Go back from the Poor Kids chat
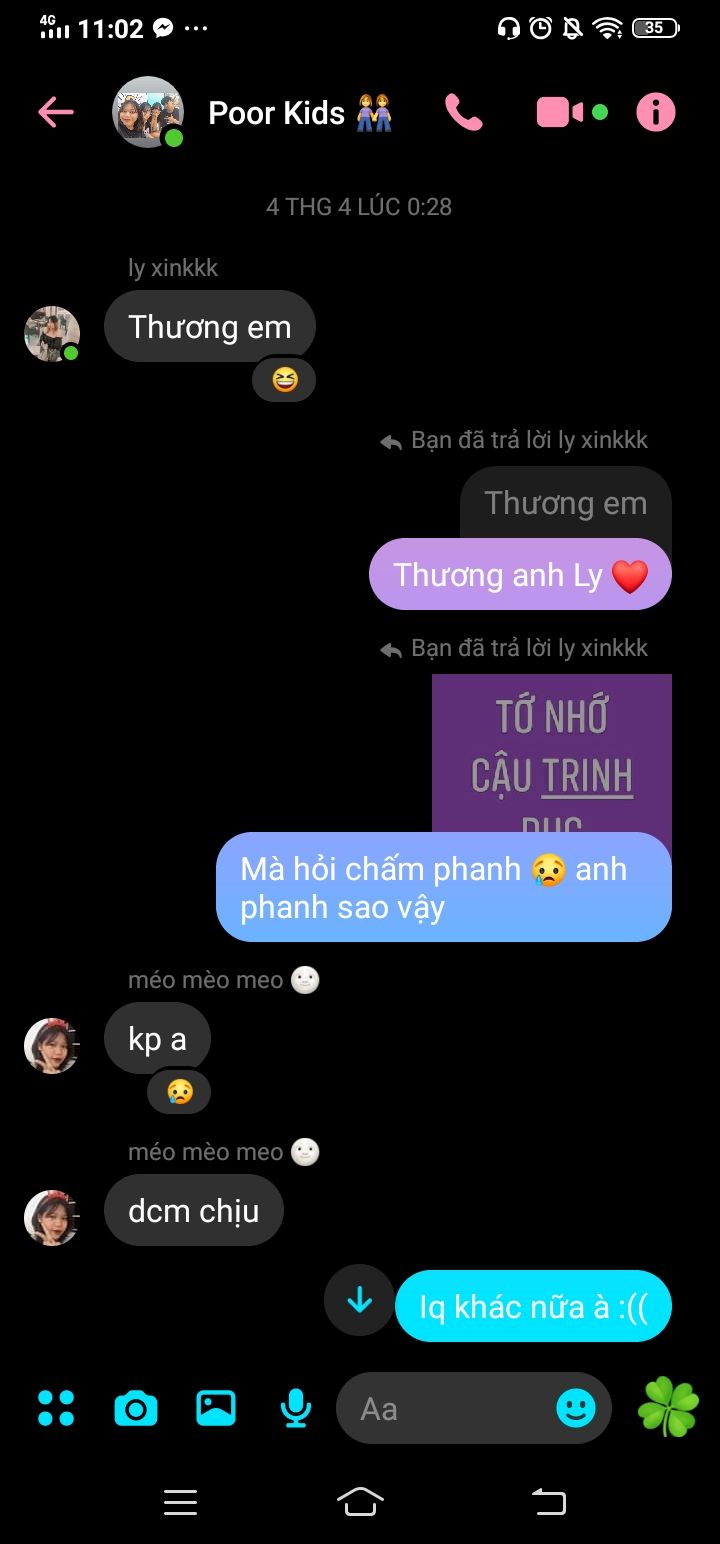Screen dimensions: 720x1544 56,112
